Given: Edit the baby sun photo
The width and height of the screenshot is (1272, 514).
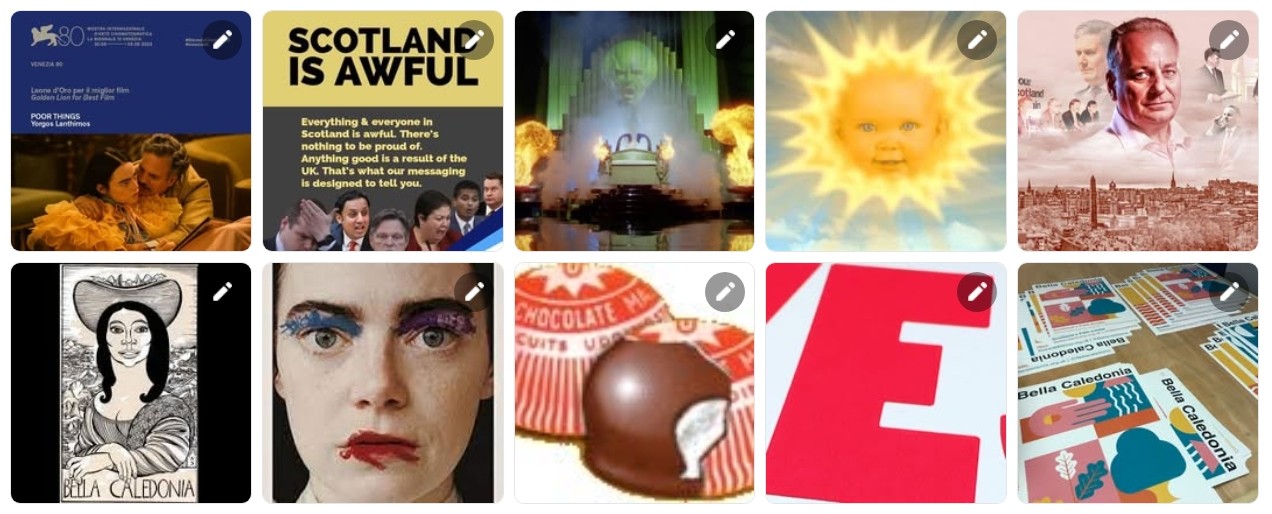Looking at the screenshot, I should pyautogui.click(x=977, y=40).
